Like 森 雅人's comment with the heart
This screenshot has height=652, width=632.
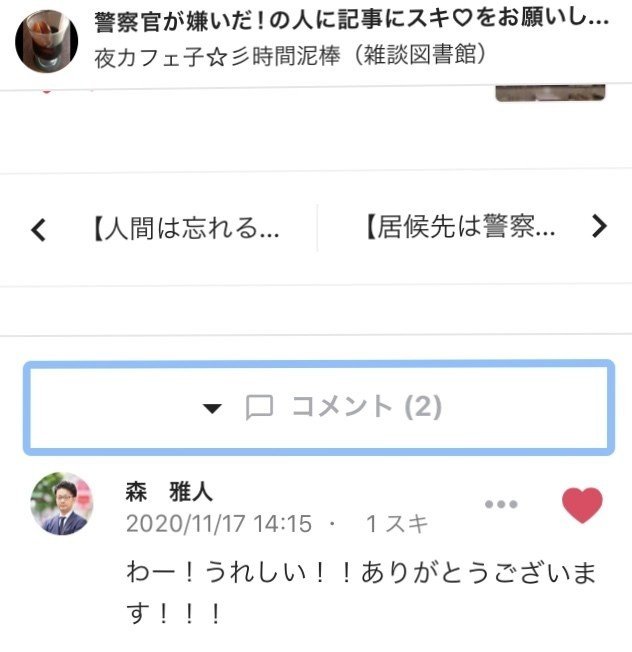tap(582, 506)
